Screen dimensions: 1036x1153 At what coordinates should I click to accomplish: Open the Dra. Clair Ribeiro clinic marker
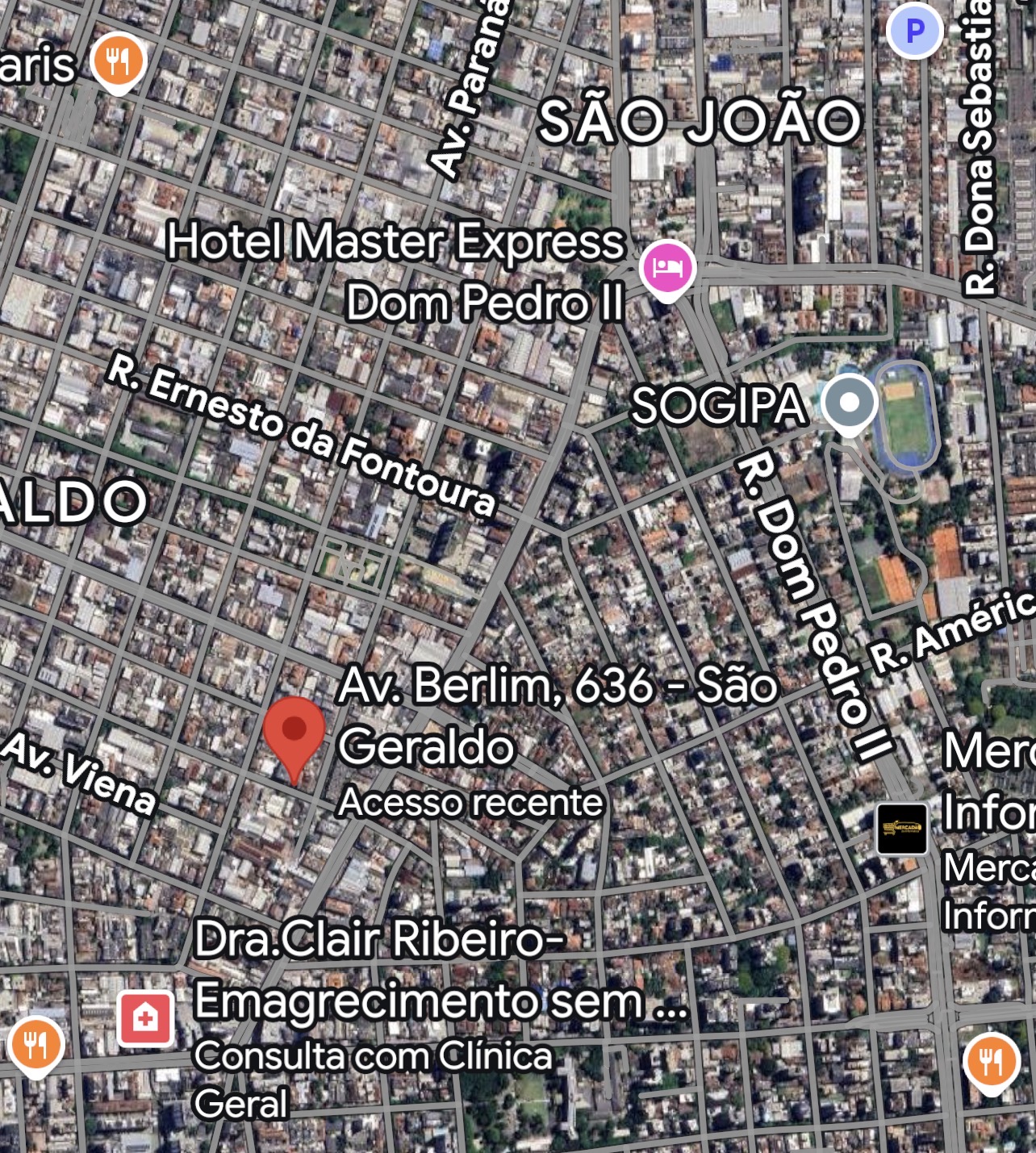click(145, 1018)
